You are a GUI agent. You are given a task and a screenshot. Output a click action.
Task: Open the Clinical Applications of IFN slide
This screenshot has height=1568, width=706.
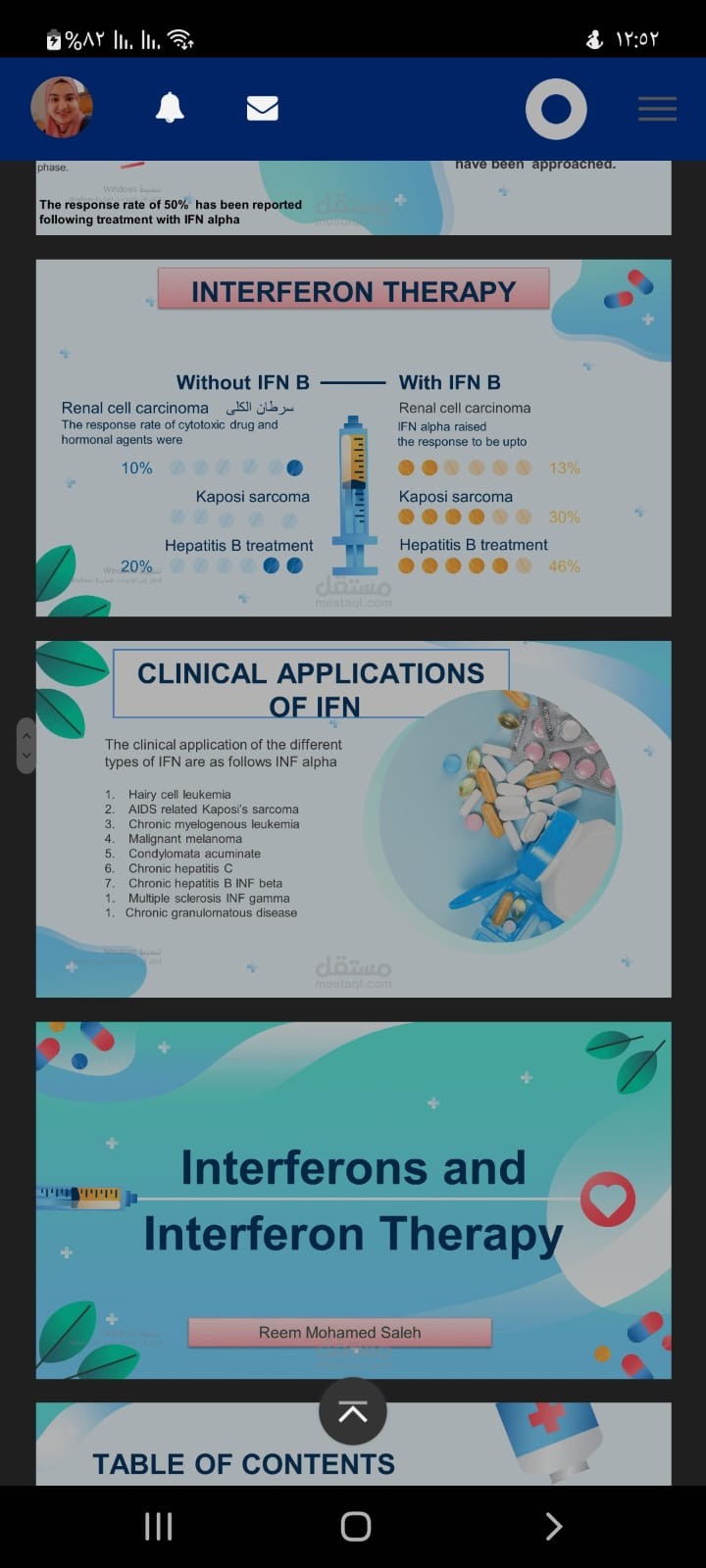tap(353, 819)
